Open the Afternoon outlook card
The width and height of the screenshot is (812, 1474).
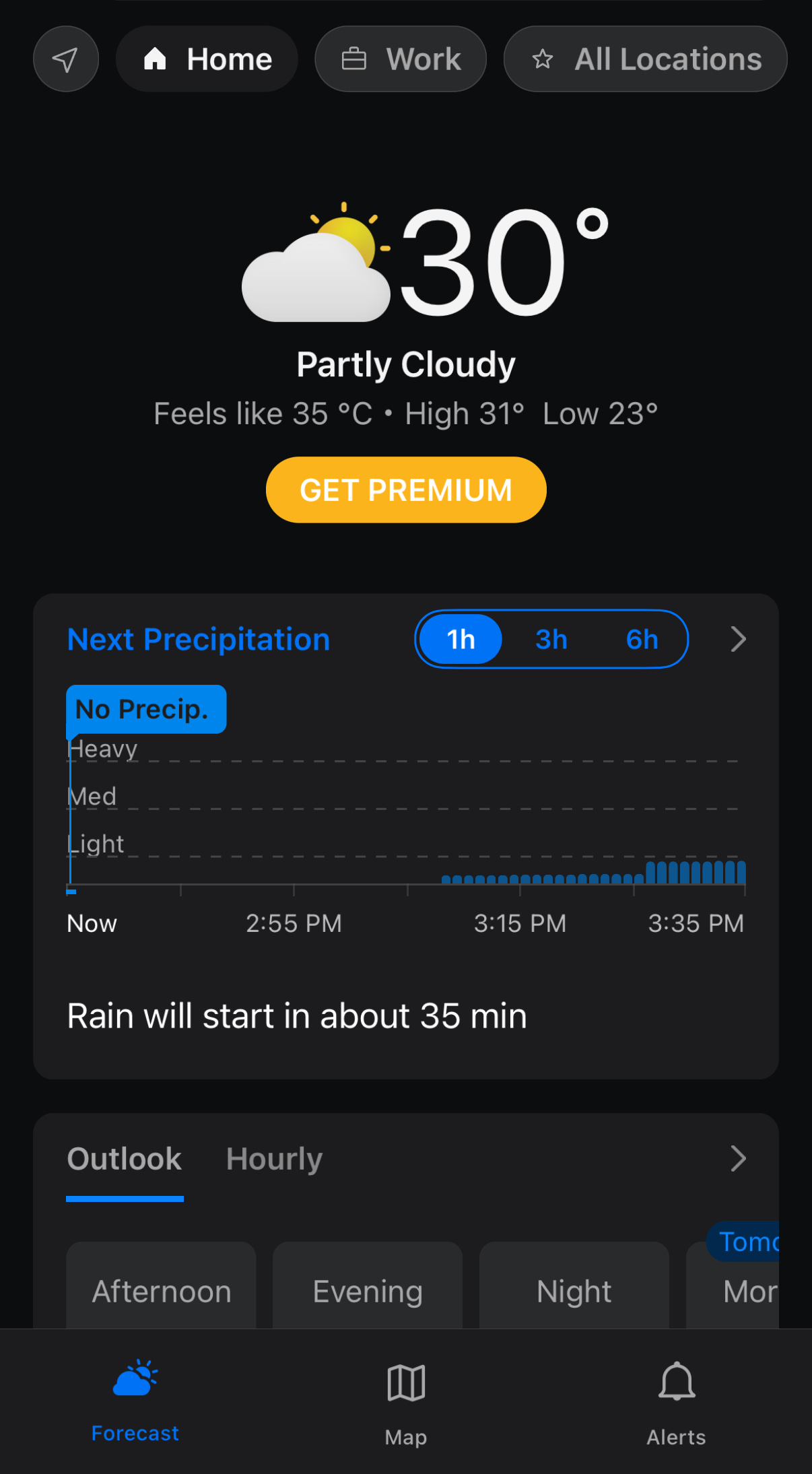tap(162, 1289)
